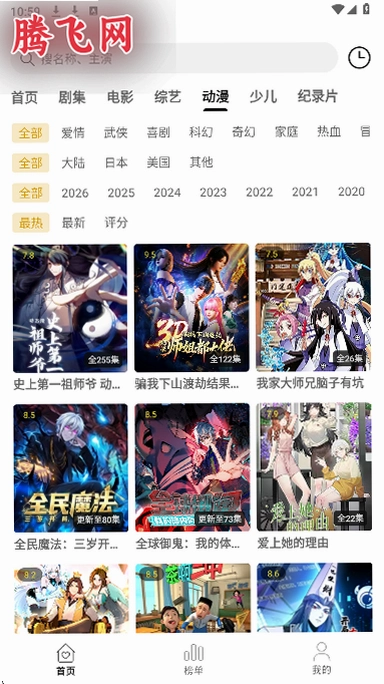Open 爱上她的理由 card
Screen dimensions: 384x684
[314, 476]
